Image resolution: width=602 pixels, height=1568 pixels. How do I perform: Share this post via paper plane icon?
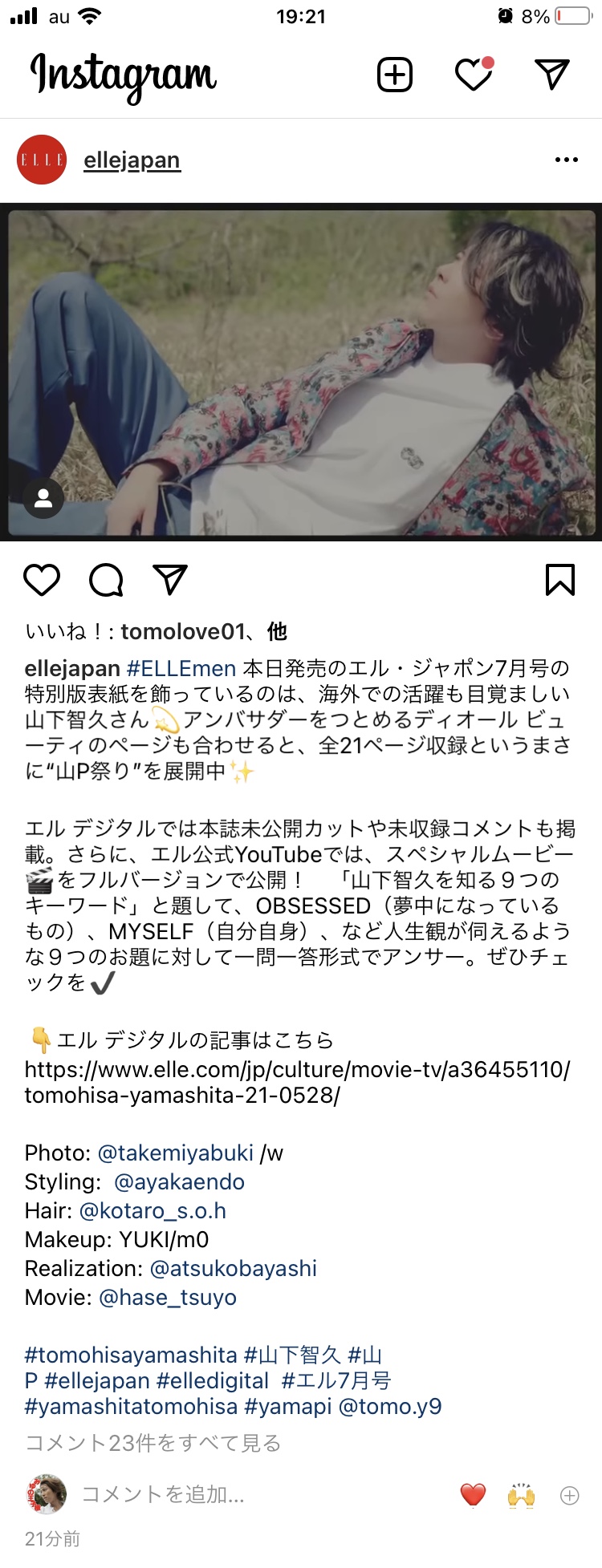pyautogui.click(x=170, y=579)
